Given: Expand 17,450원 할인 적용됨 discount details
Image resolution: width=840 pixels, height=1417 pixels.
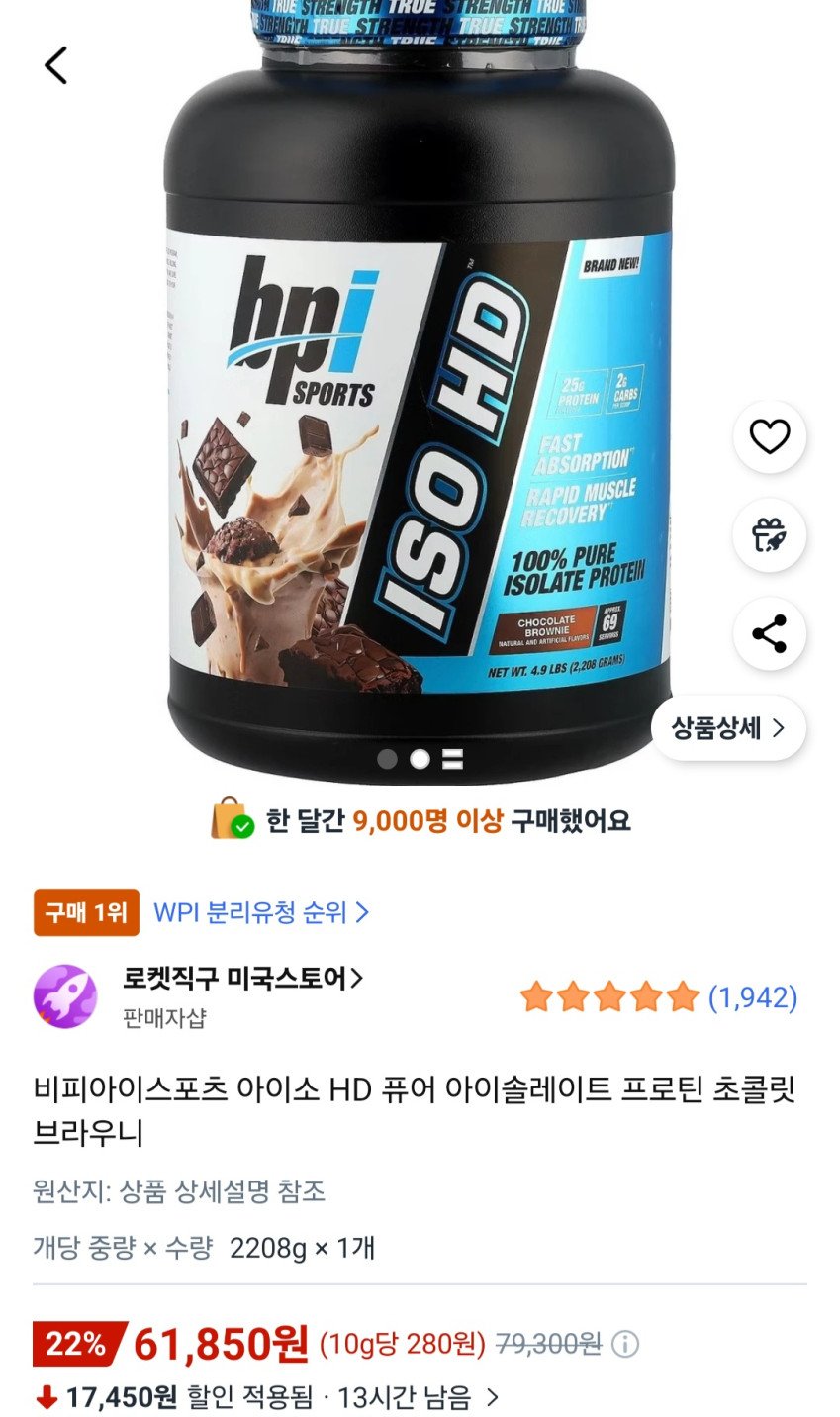Looking at the screenshot, I should [x=267, y=1397].
